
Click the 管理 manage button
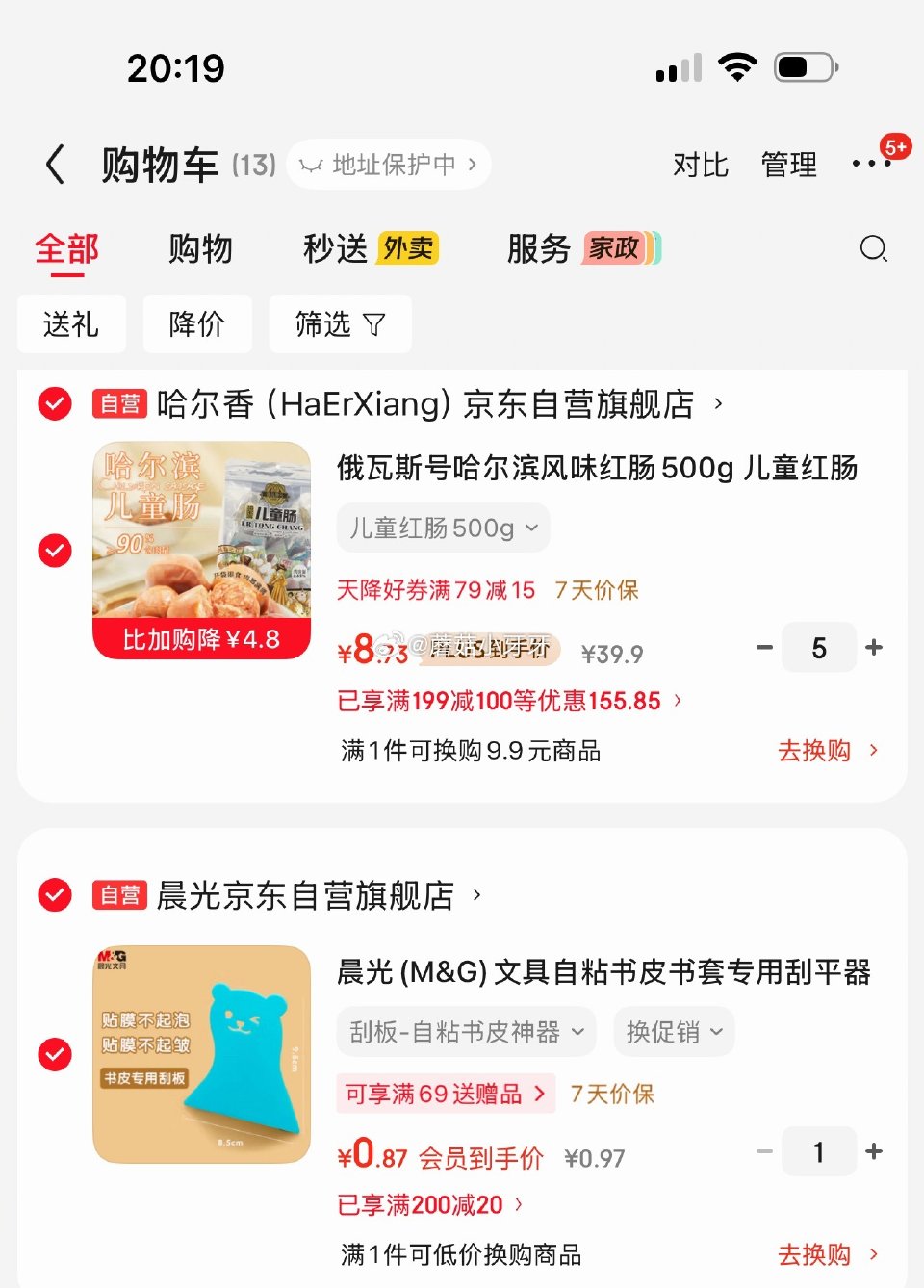(x=788, y=164)
